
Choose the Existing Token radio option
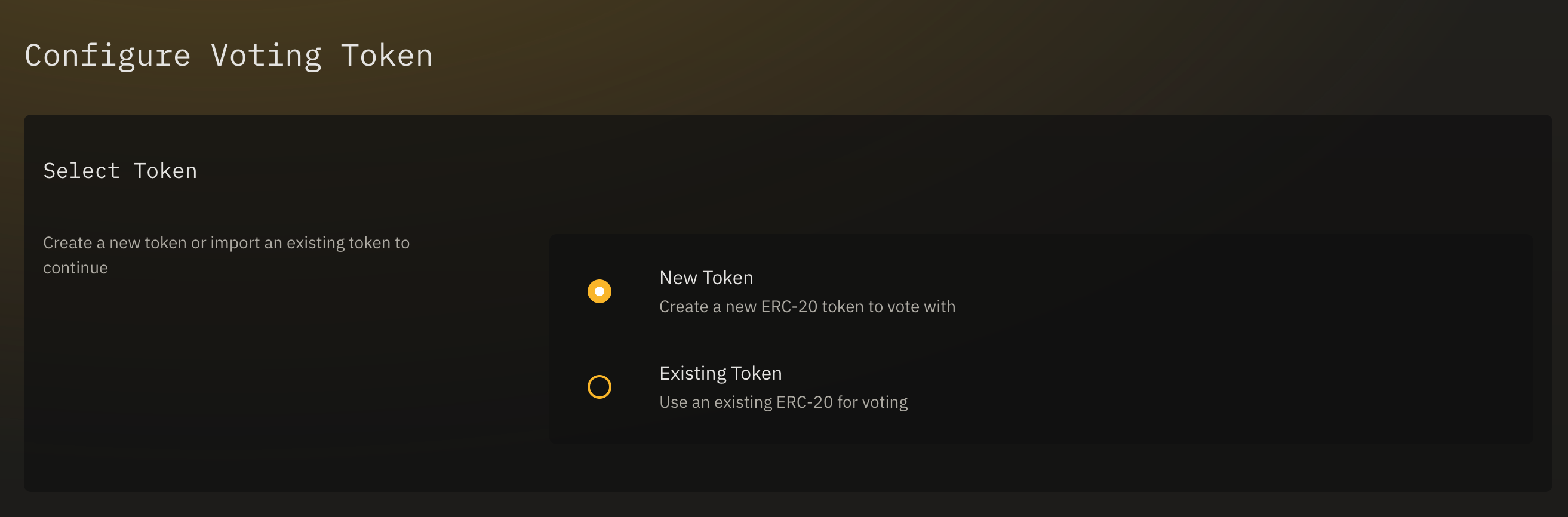pyautogui.click(x=599, y=387)
